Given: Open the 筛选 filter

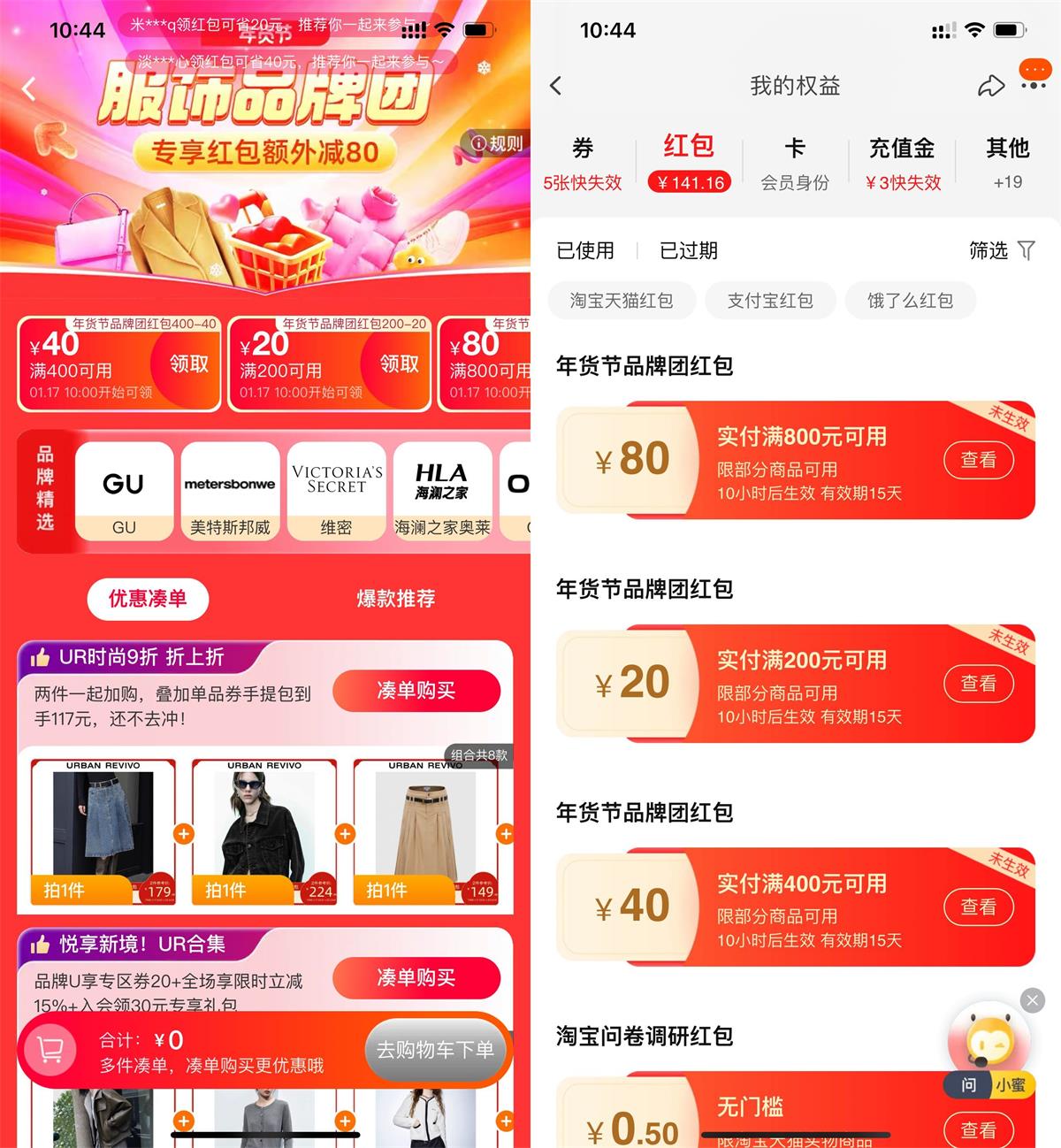Looking at the screenshot, I should click(1001, 250).
